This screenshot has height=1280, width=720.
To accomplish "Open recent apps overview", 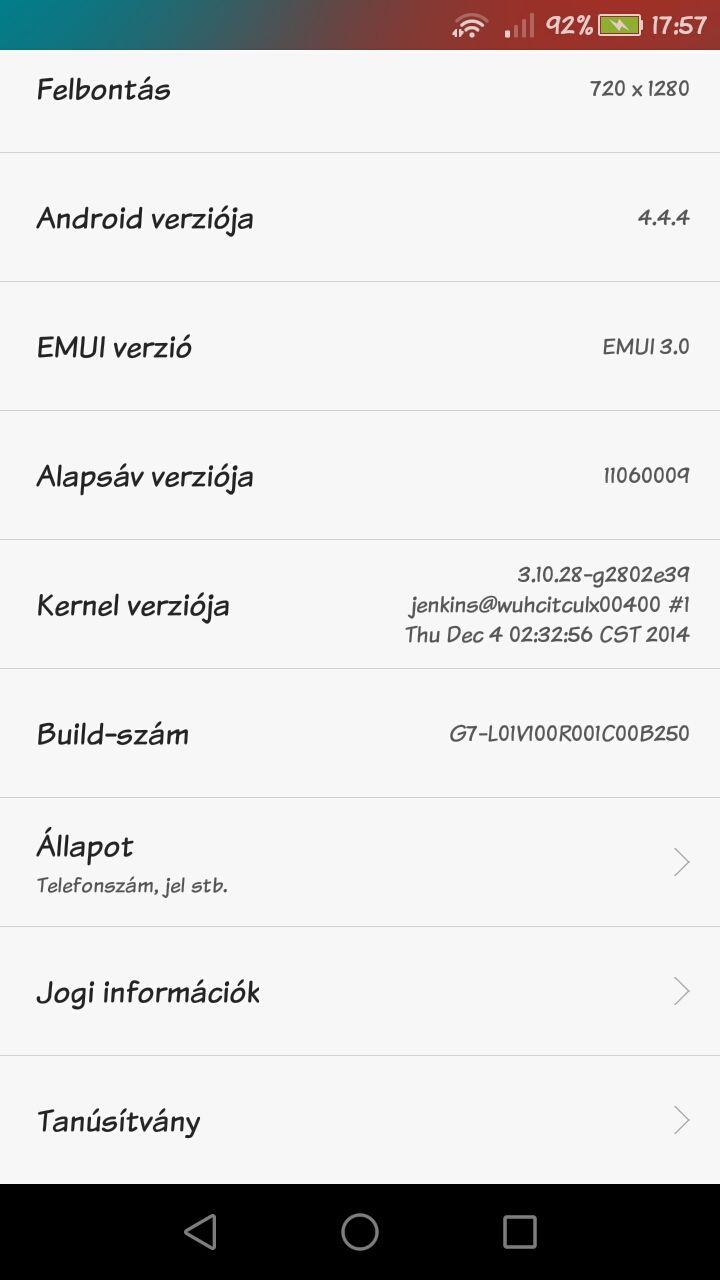I will coord(519,1232).
